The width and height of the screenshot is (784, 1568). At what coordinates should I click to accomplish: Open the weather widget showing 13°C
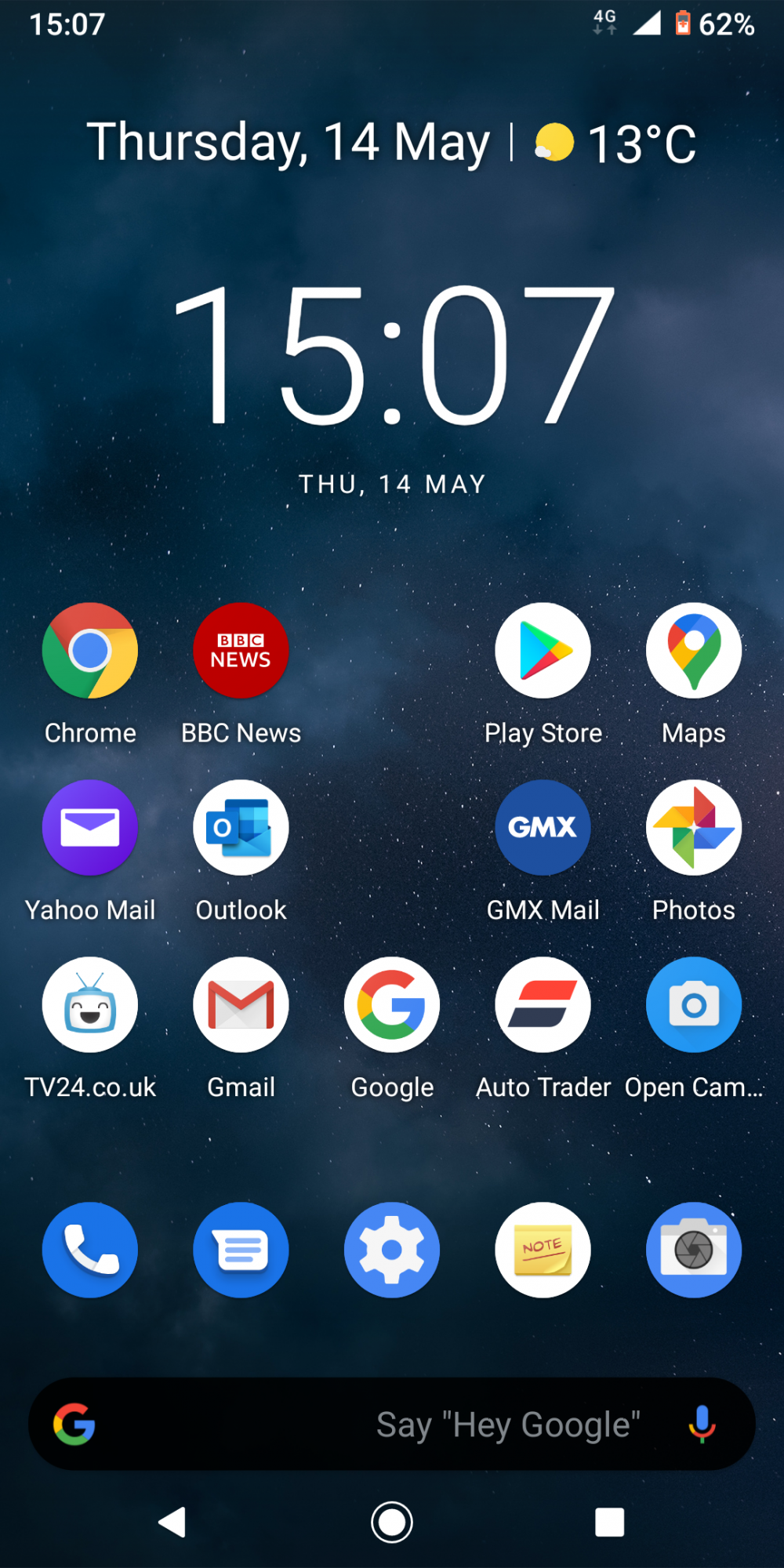615,144
